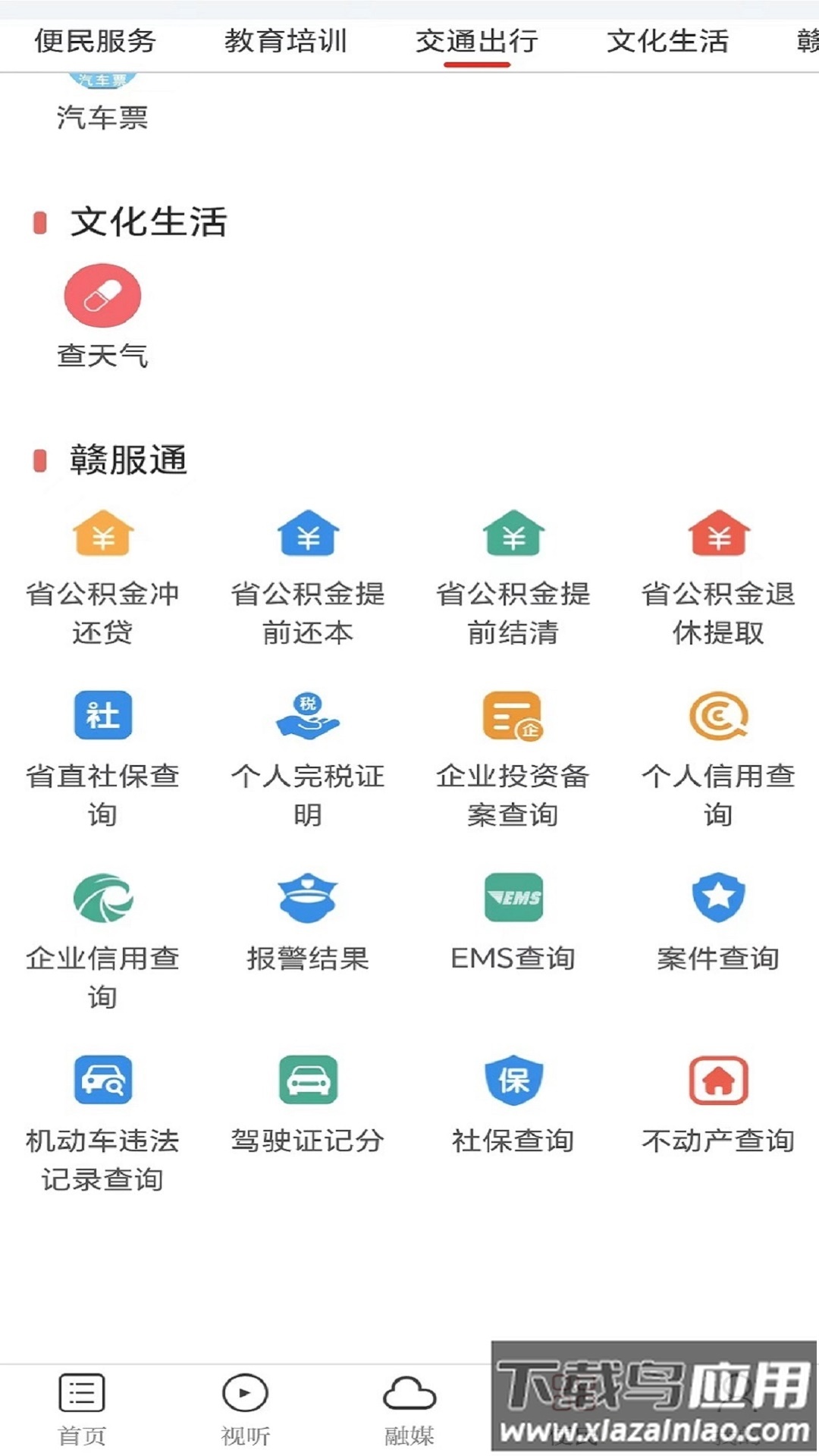The image size is (819, 1456).
Task: Open 个人信用查询 service
Action: [718, 758]
